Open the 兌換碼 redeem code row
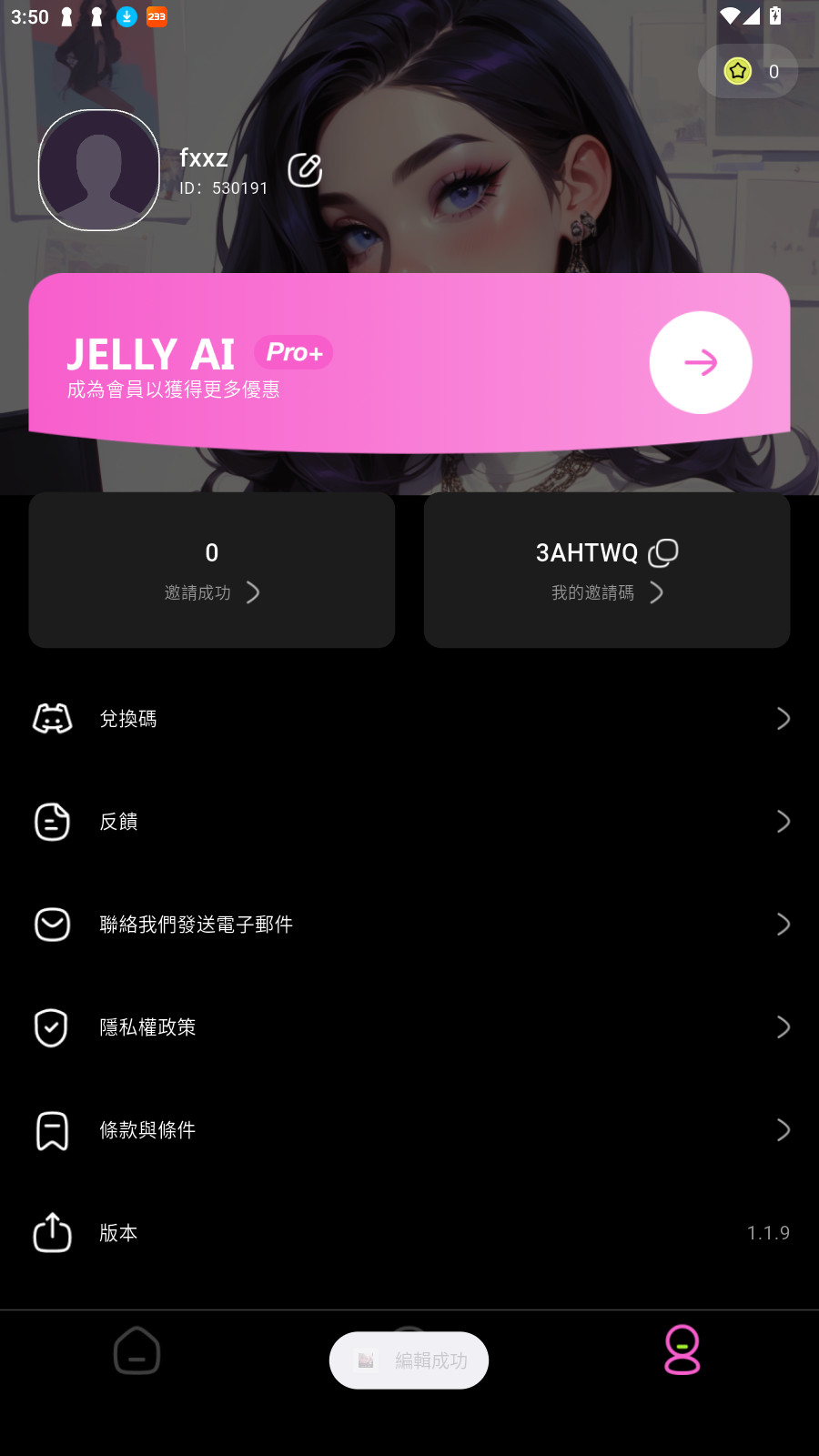The width and height of the screenshot is (819, 1456). point(409,719)
